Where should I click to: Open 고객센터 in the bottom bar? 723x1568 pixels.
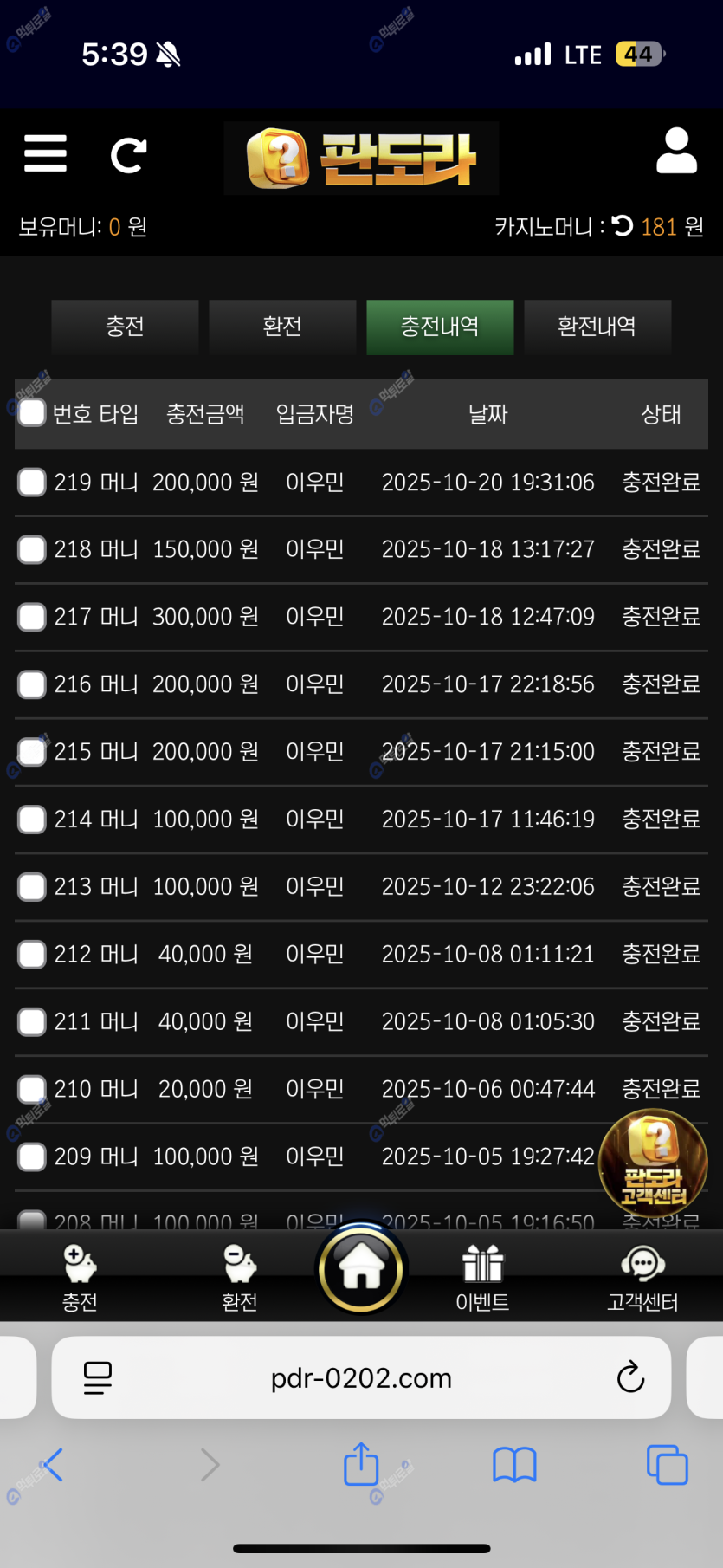coord(642,1277)
